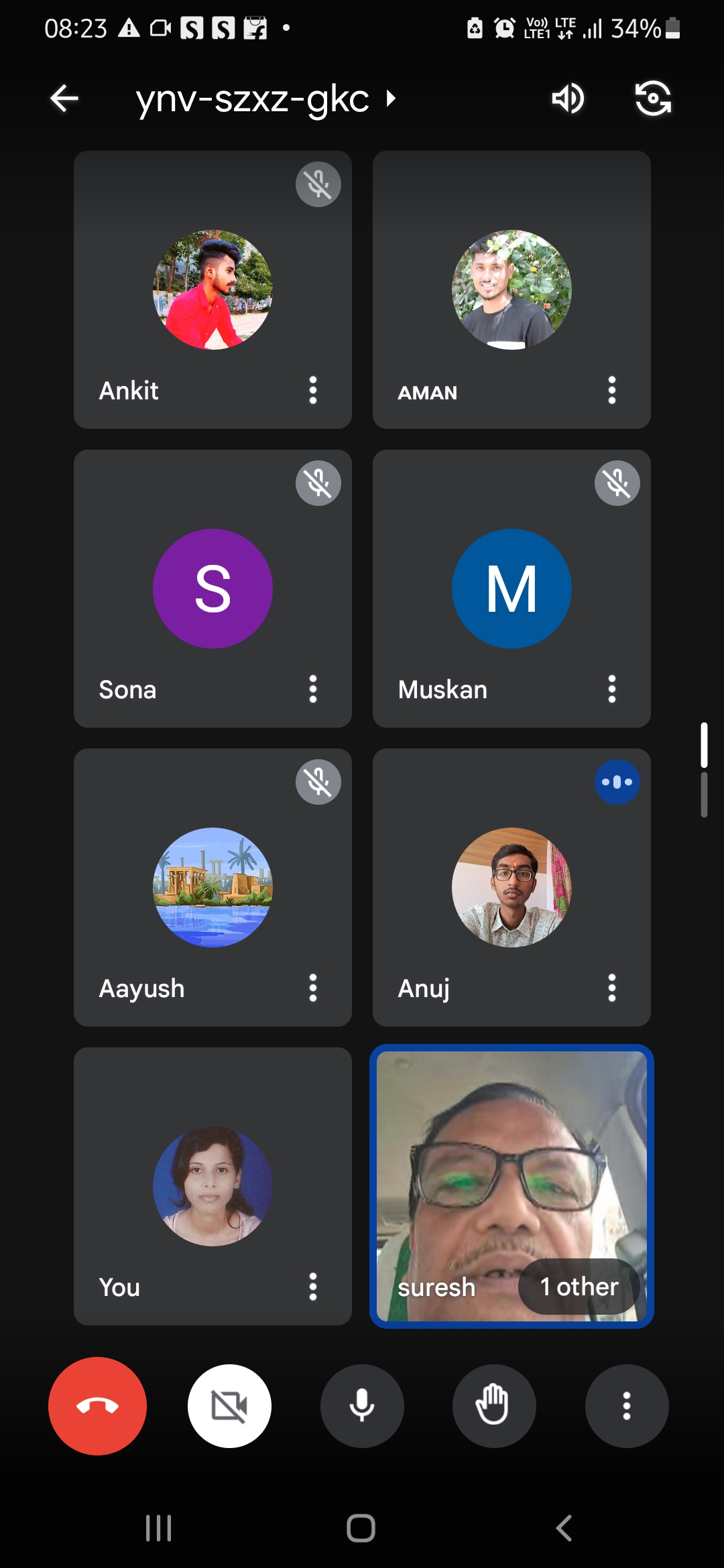
Task: Open more call options in bottom bar
Action: pos(627,1406)
